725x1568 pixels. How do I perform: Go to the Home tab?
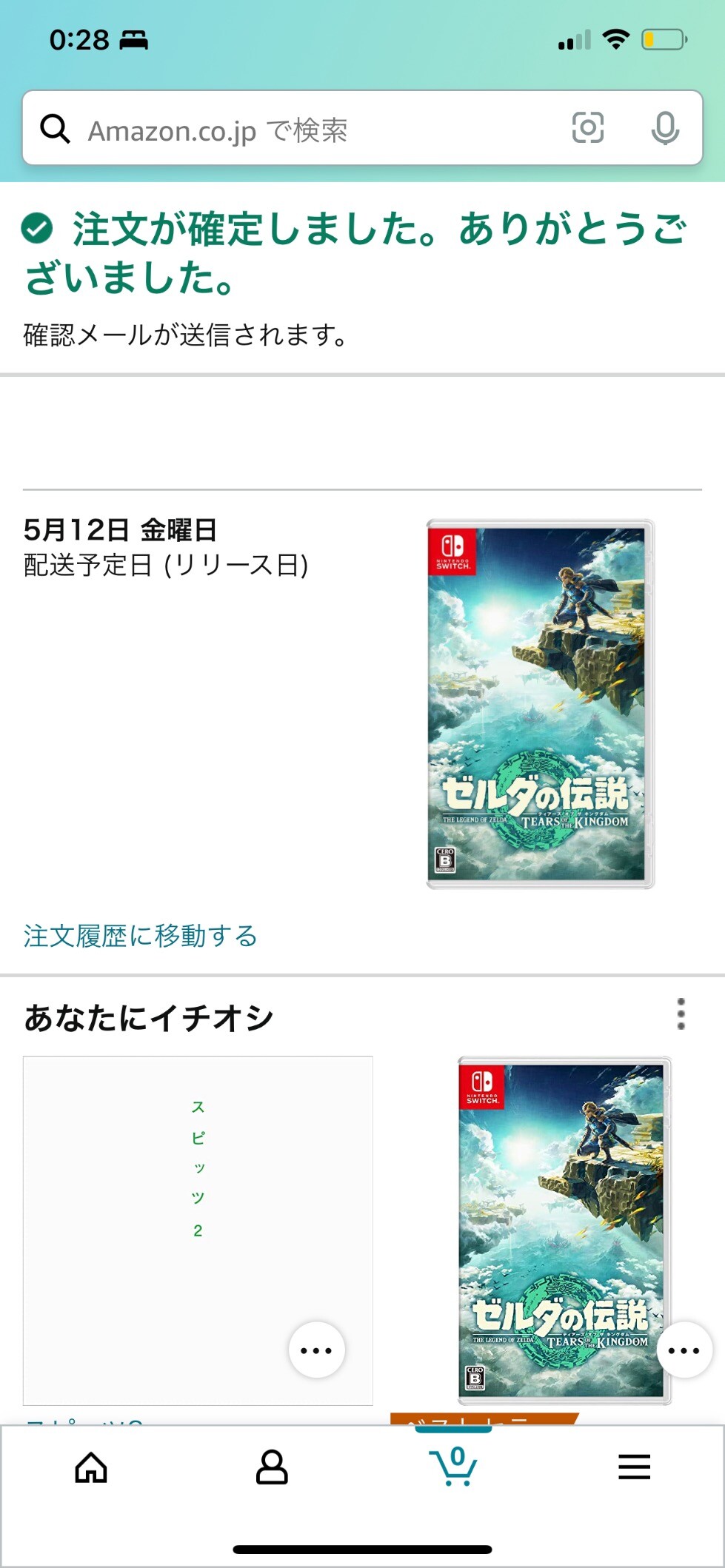tap(91, 1467)
